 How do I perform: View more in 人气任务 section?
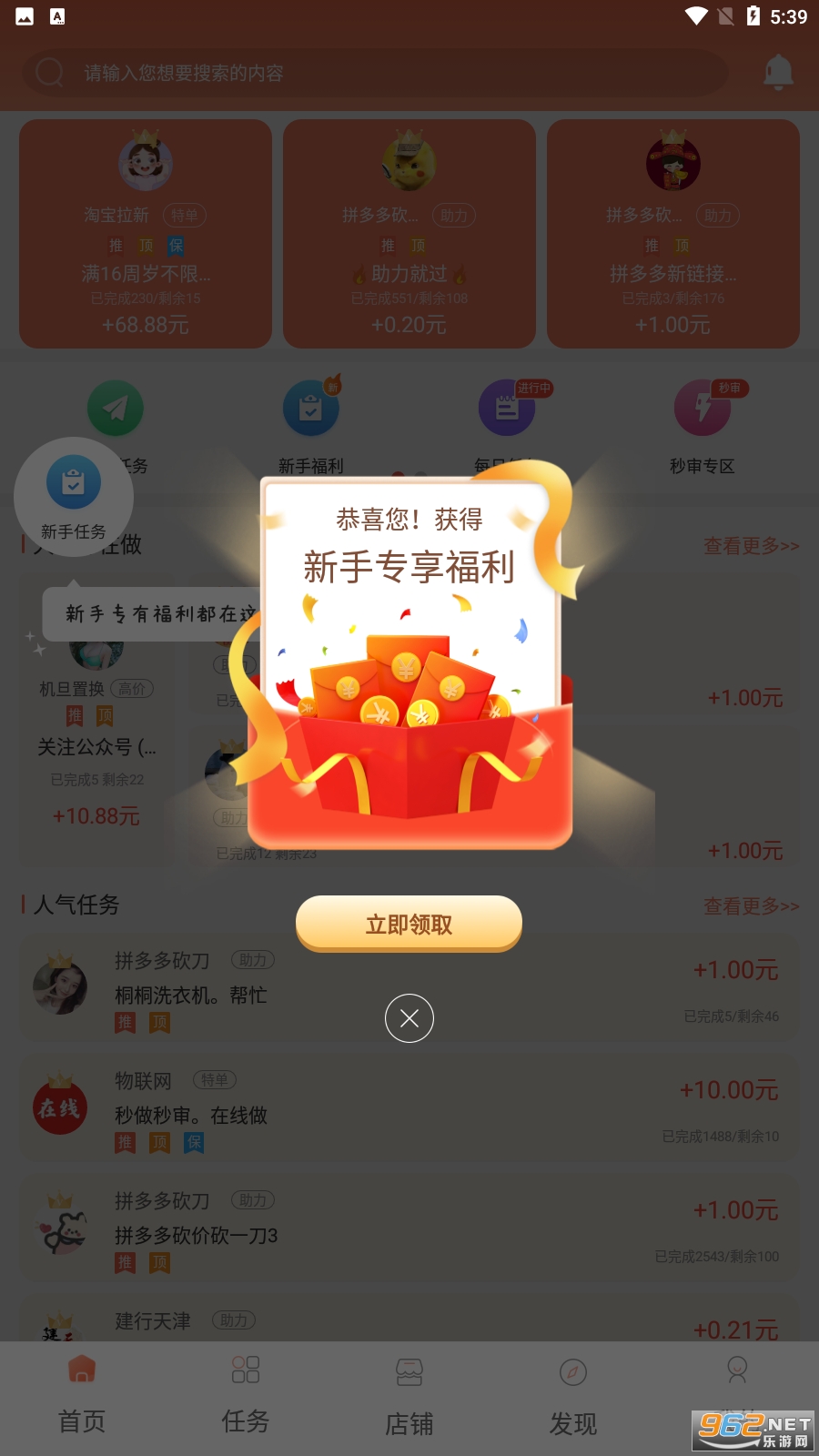751,906
